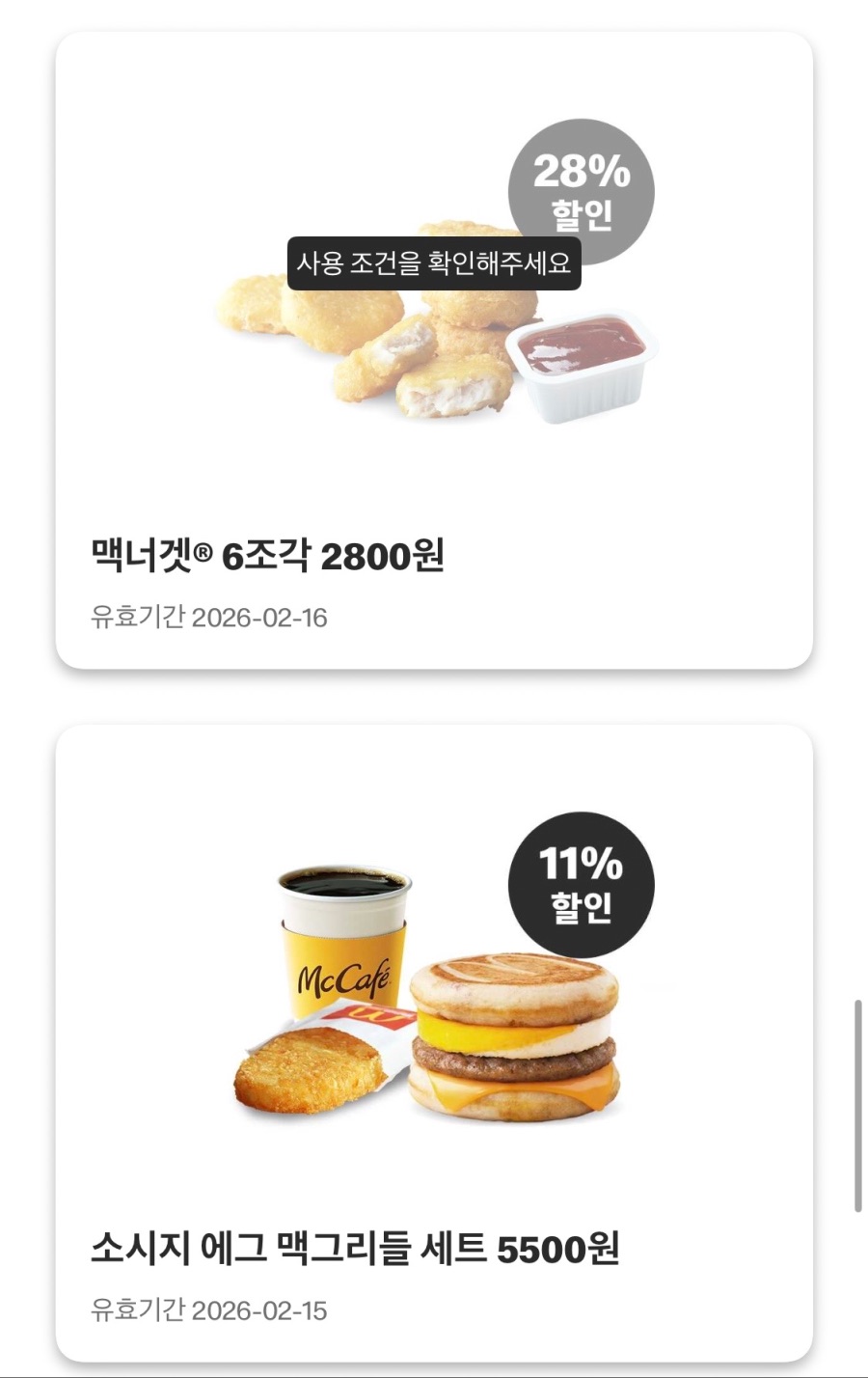This screenshot has height=1378, width=868.
Task: Click the 28% 할인 discount badge
Action: point(581,190)
